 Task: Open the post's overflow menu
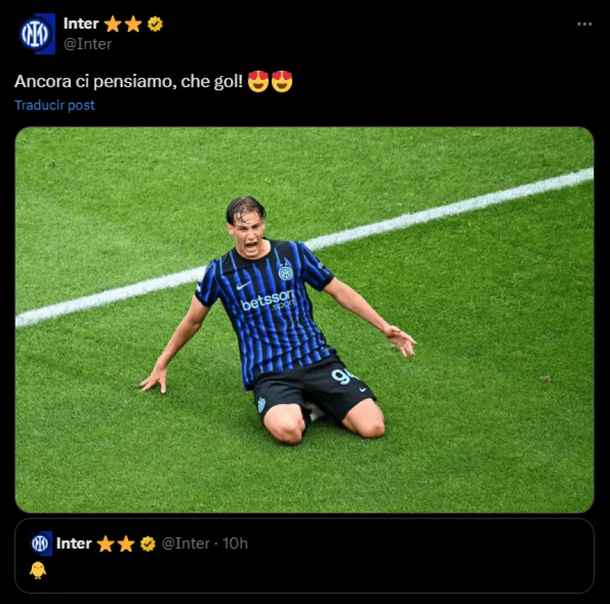584,24
